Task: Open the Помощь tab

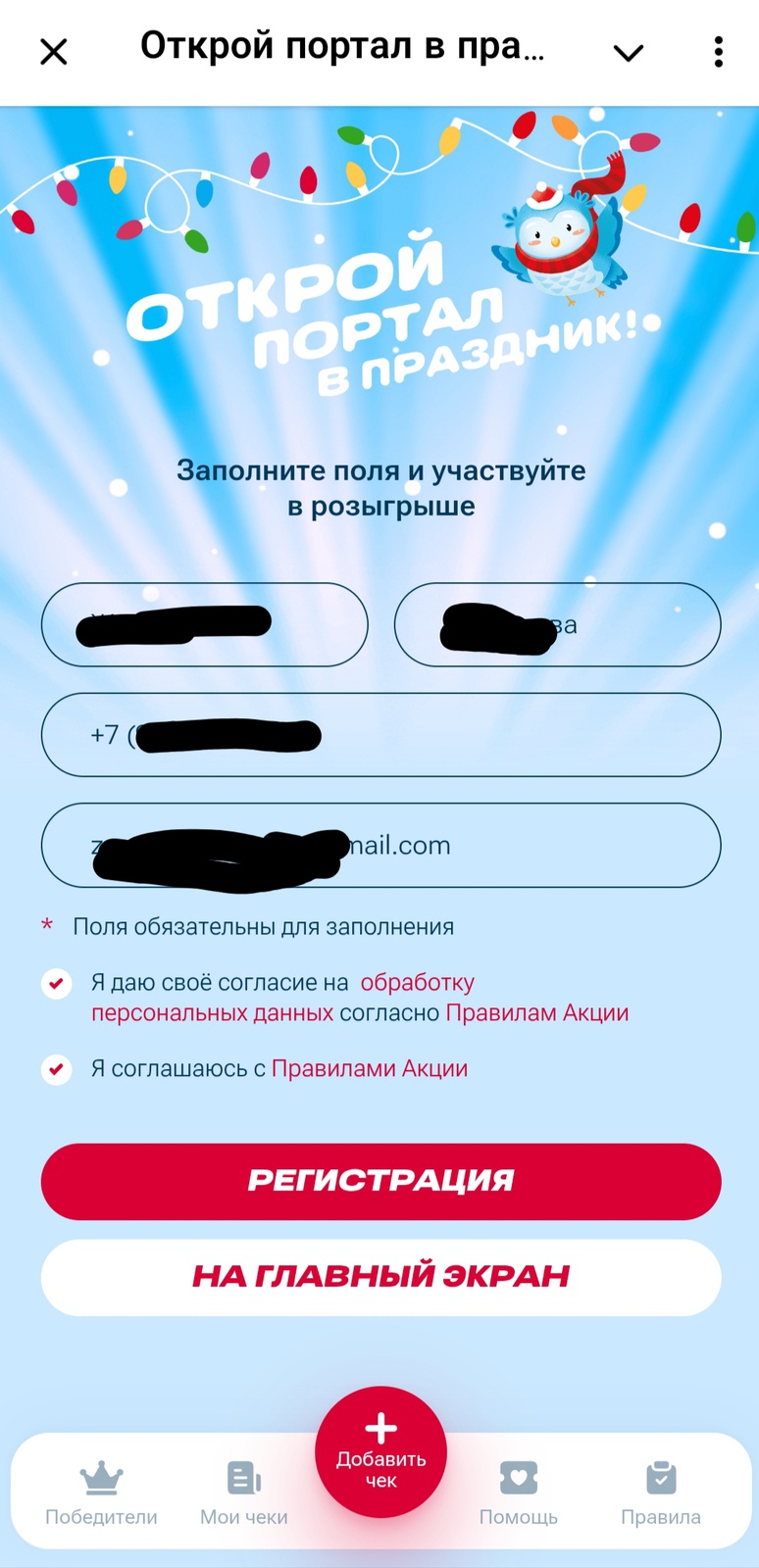Action: click(518, 1492)
